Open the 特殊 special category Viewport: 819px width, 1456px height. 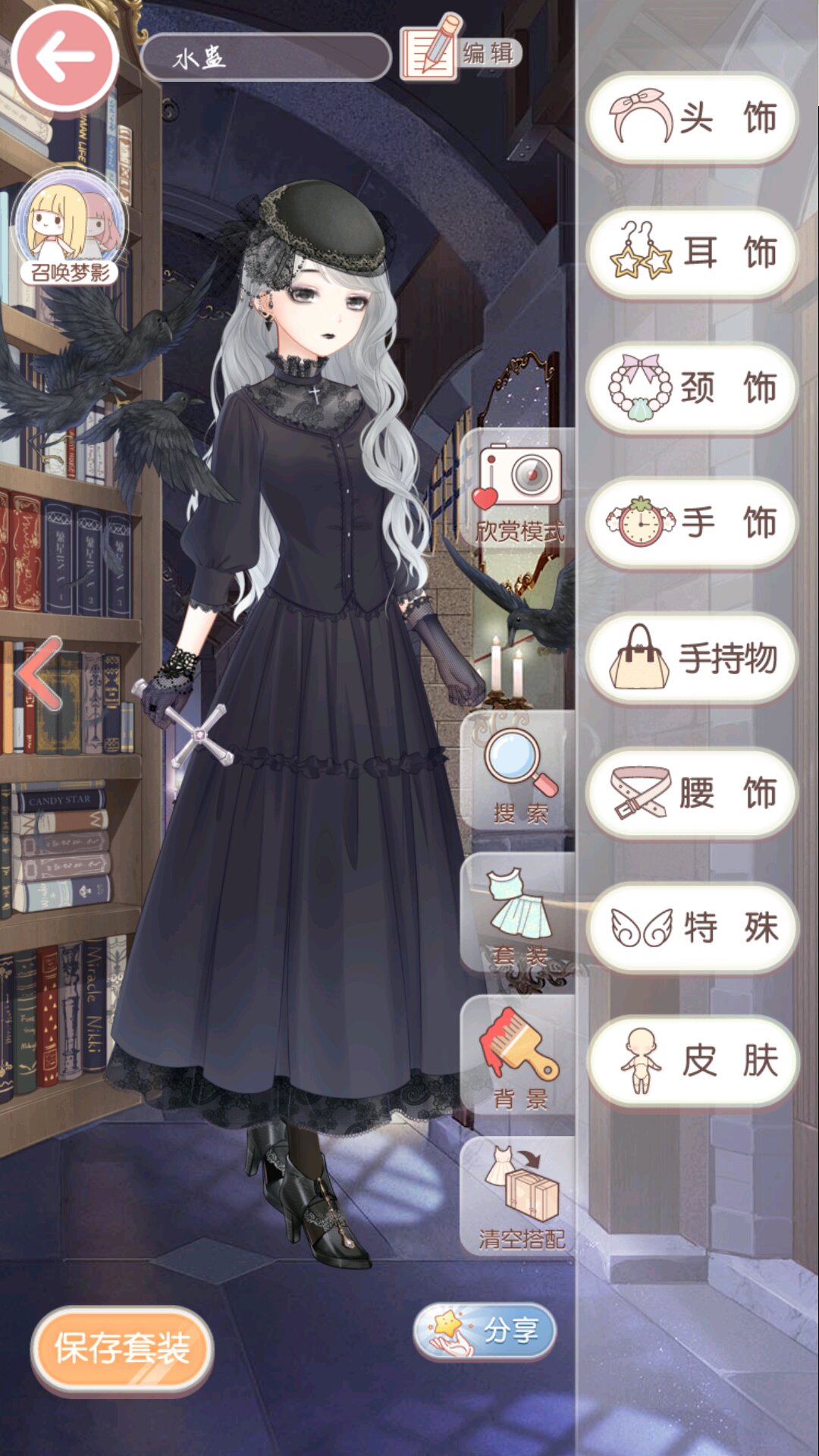click(692, 927)
